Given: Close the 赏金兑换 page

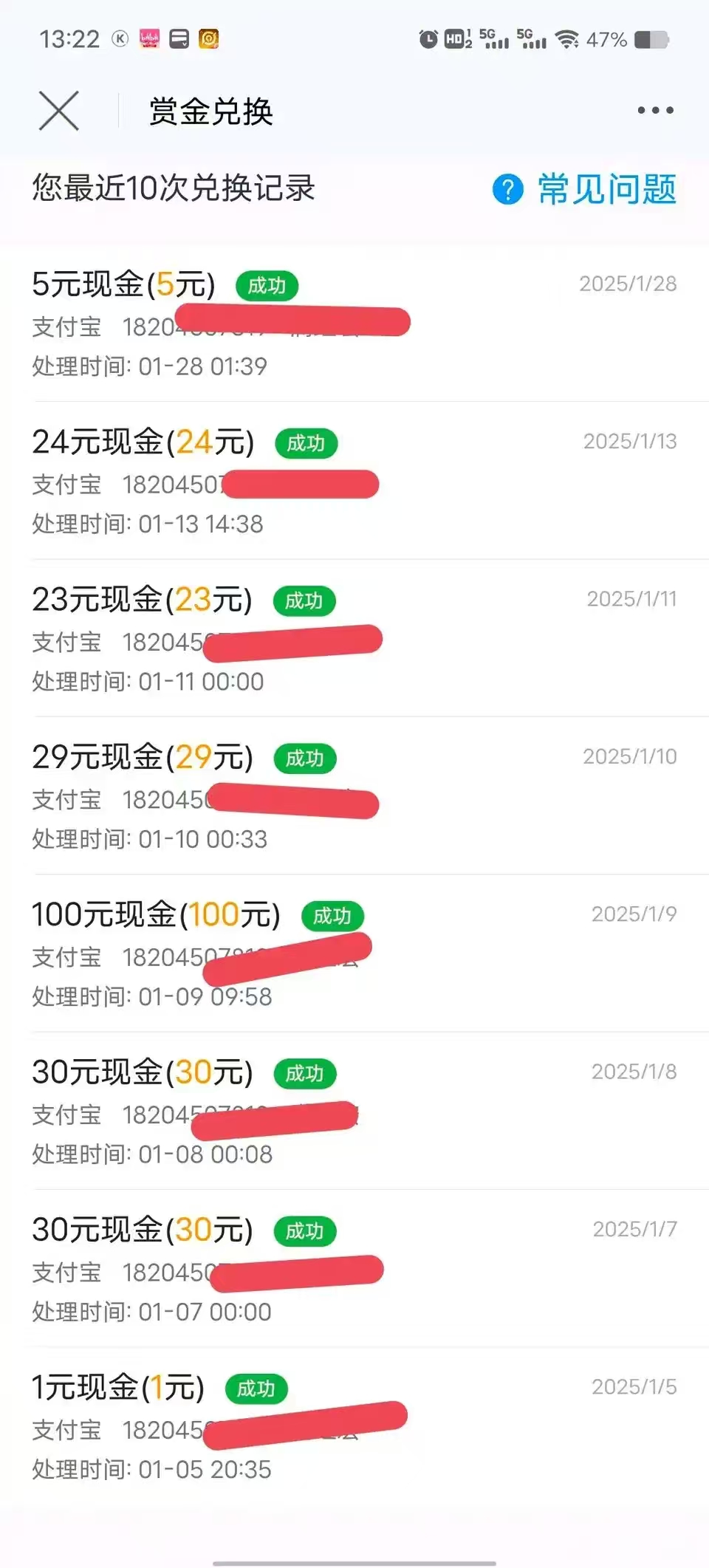Looking at the screenshot, I should (x=58, y=112).
